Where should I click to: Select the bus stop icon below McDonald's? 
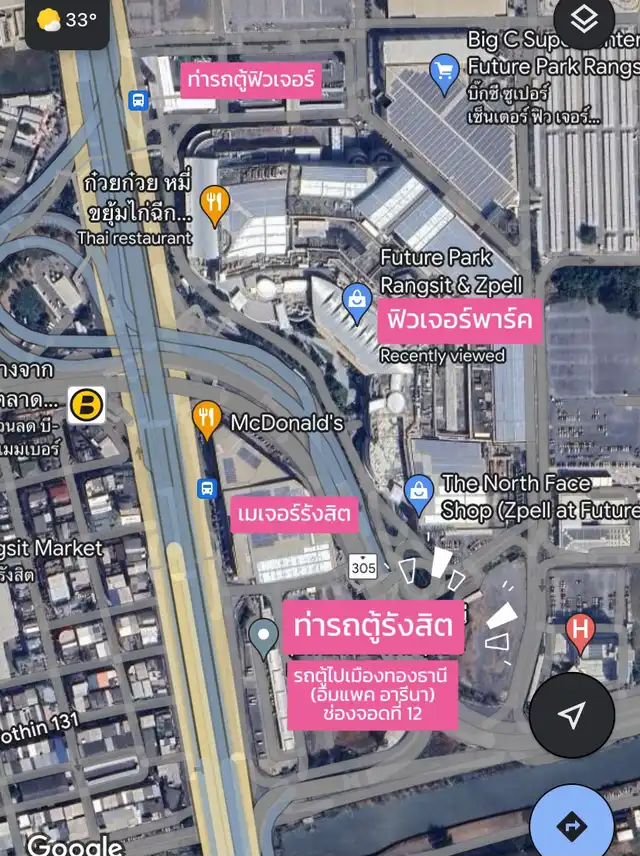[x=206, y=488]
